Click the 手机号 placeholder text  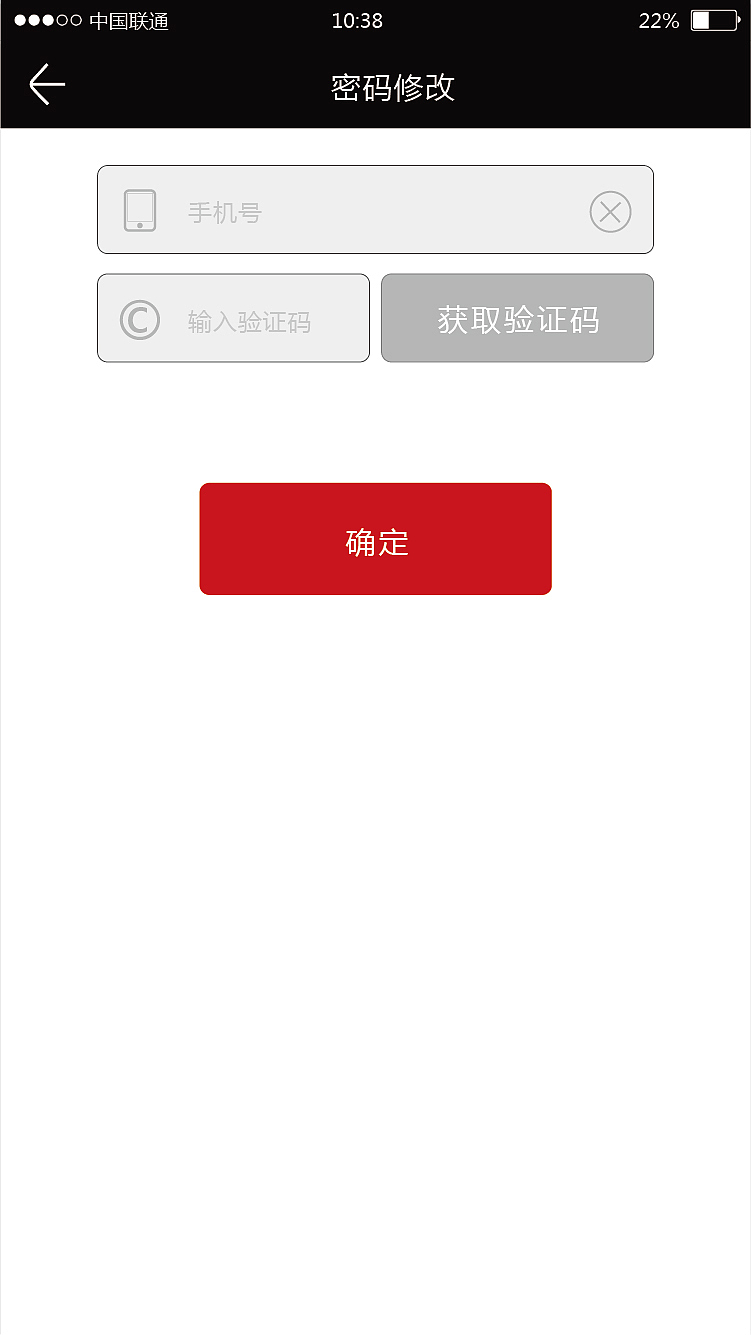(224, 211)
